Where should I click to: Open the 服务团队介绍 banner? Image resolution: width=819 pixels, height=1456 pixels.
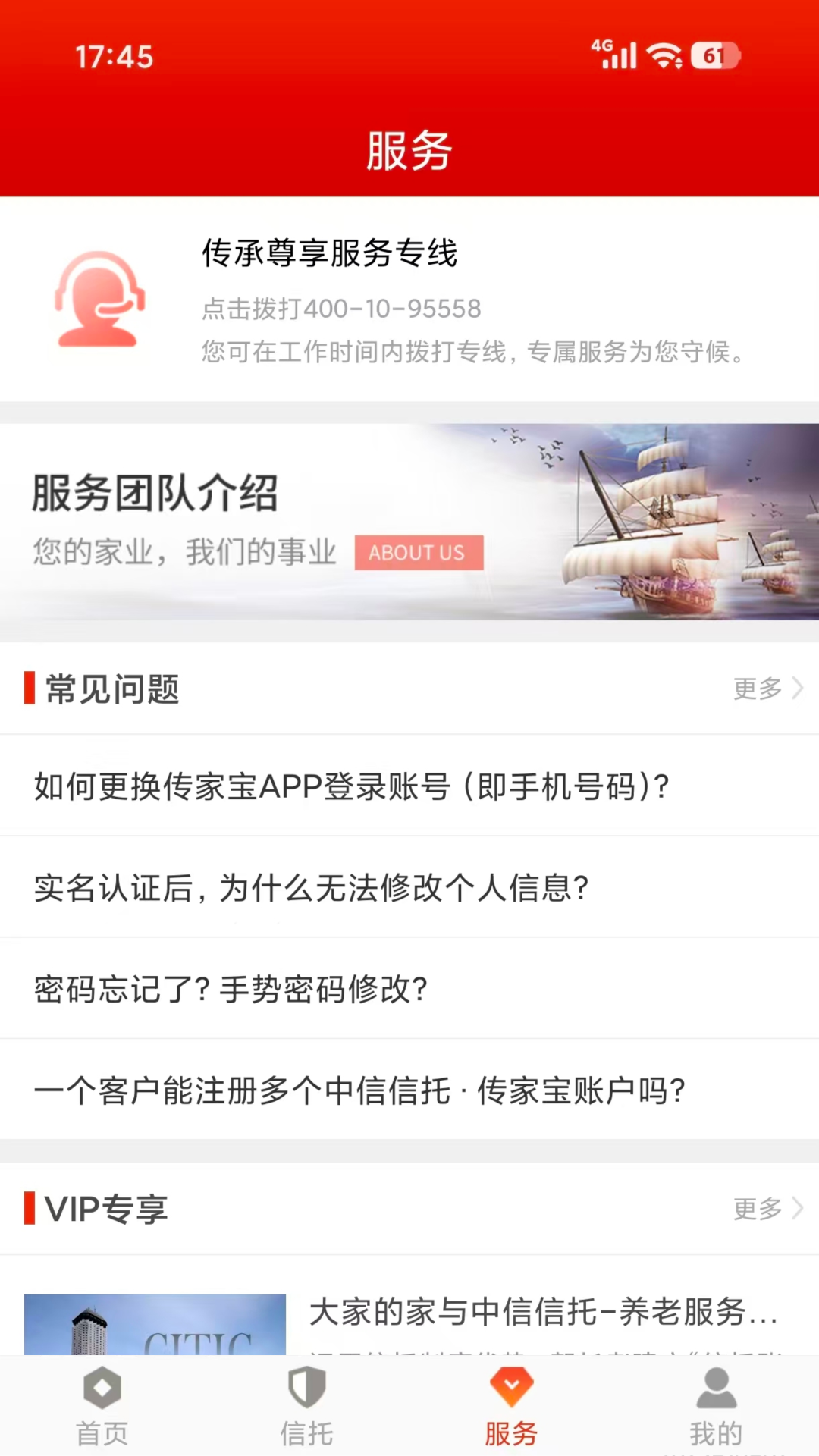pos(409,522)
